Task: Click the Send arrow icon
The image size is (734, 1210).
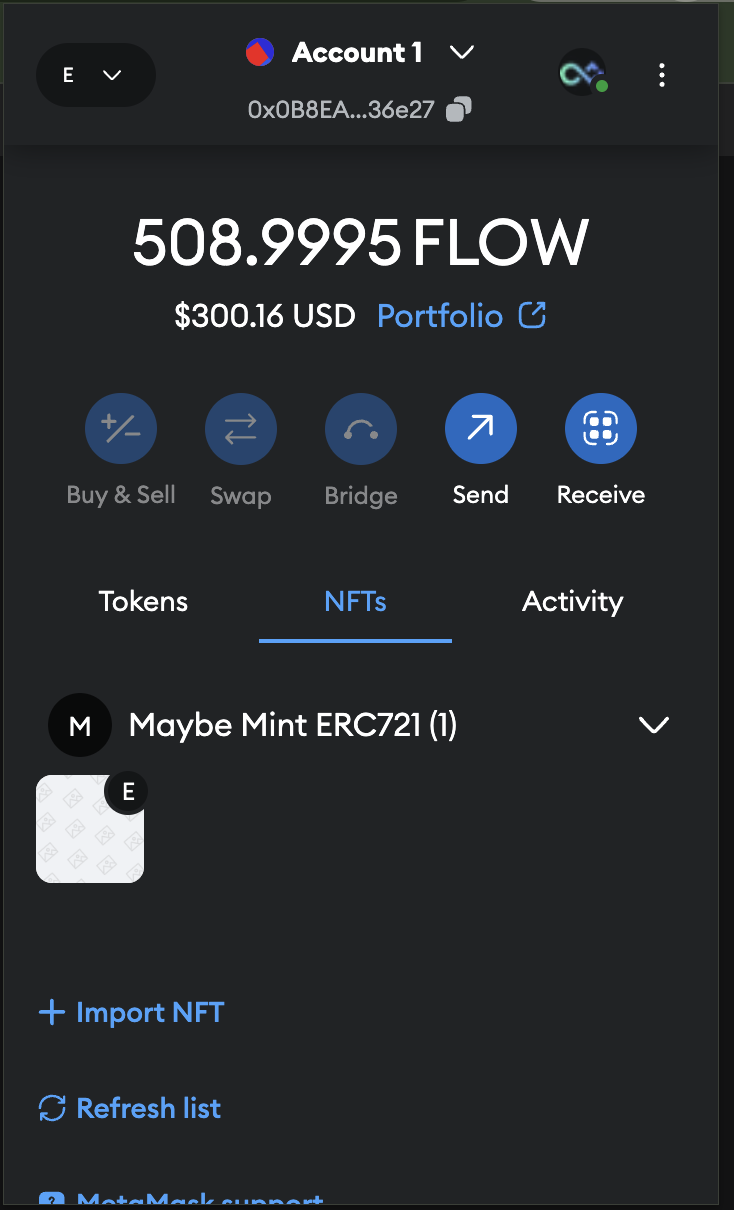Action: [x=481, y=428]
